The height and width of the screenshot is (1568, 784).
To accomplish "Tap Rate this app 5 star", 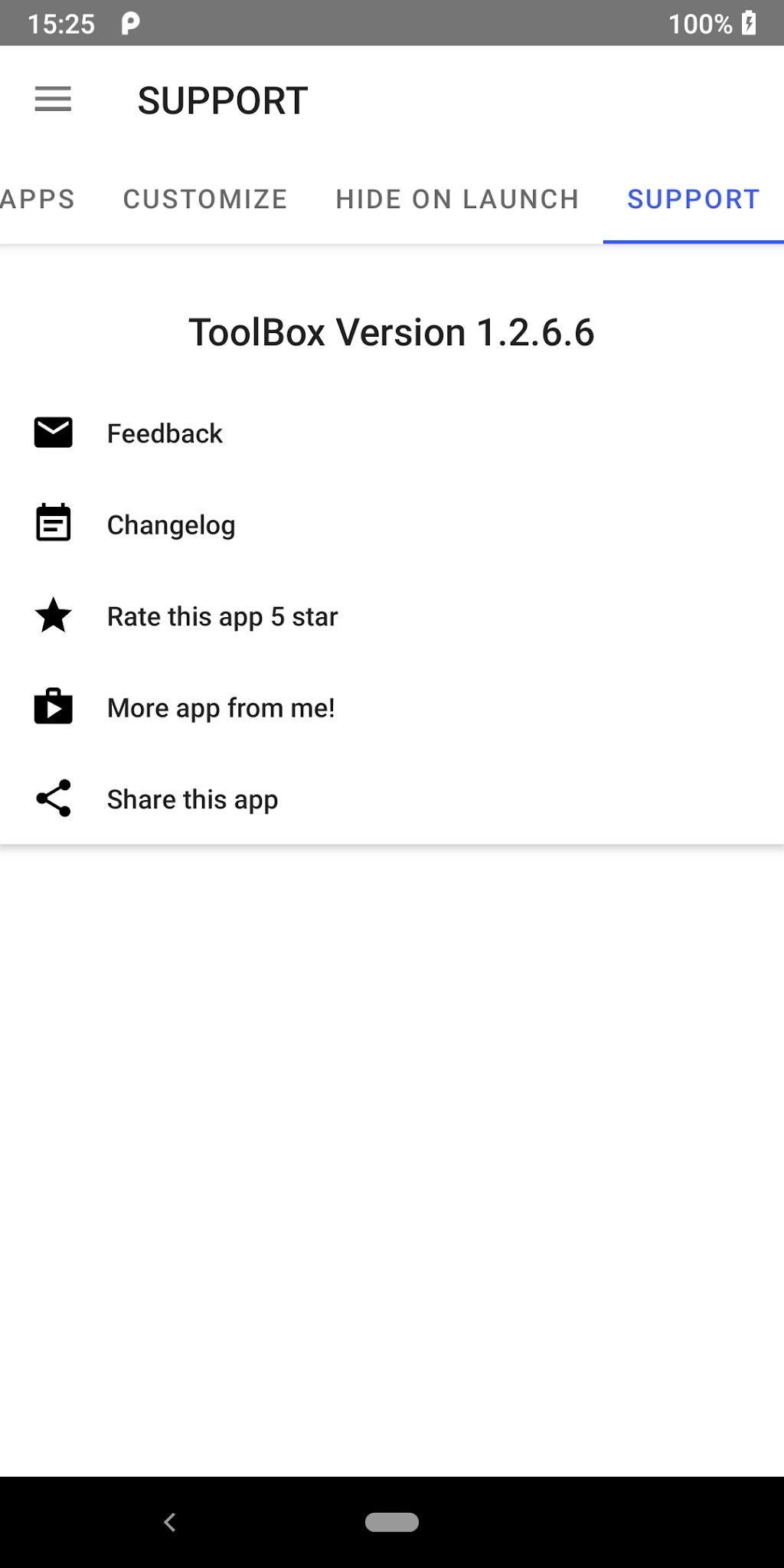I will point(223,616).
